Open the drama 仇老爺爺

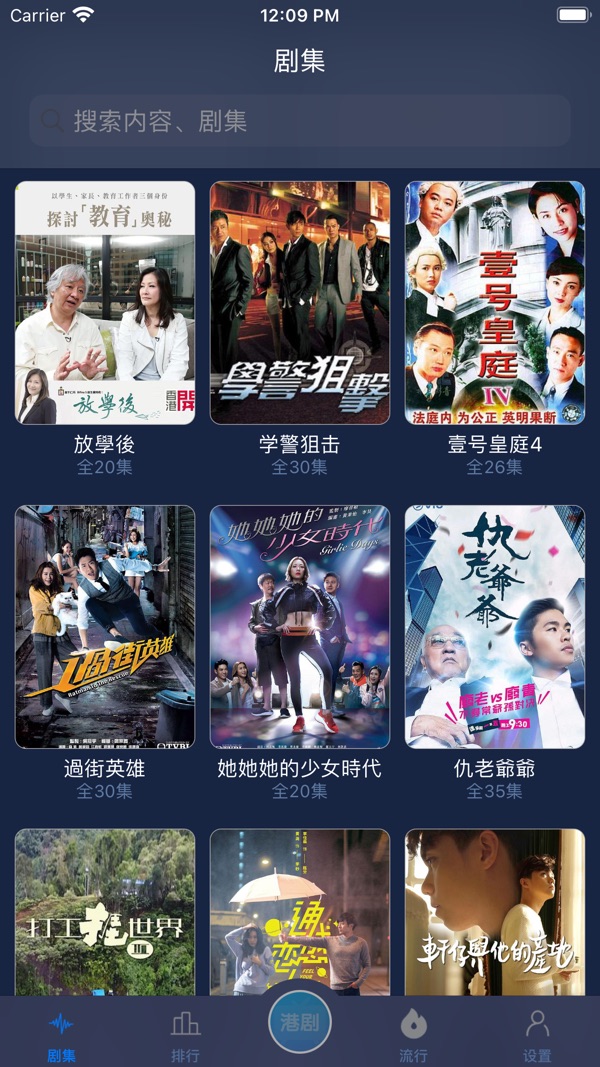(494, 627)
